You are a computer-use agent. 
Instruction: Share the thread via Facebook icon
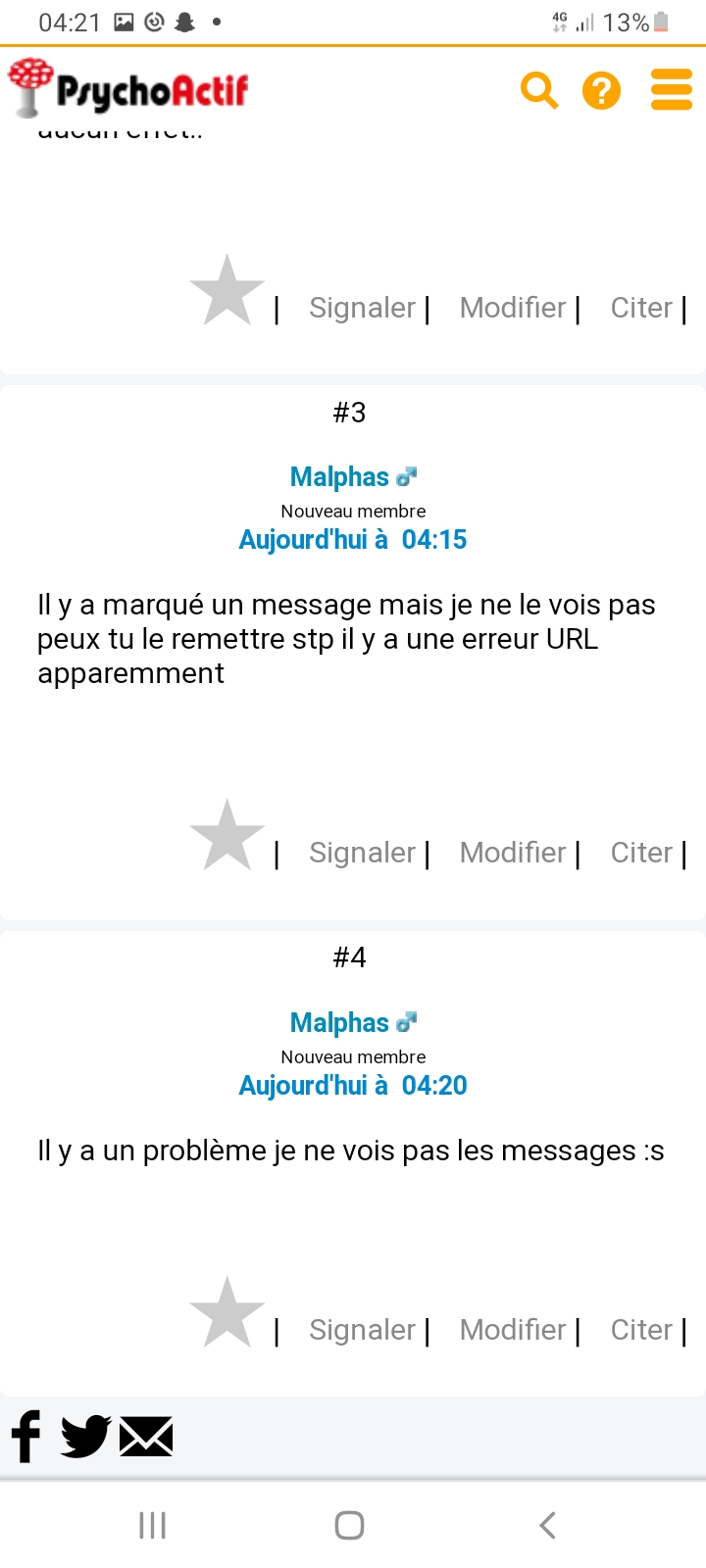25,1437
